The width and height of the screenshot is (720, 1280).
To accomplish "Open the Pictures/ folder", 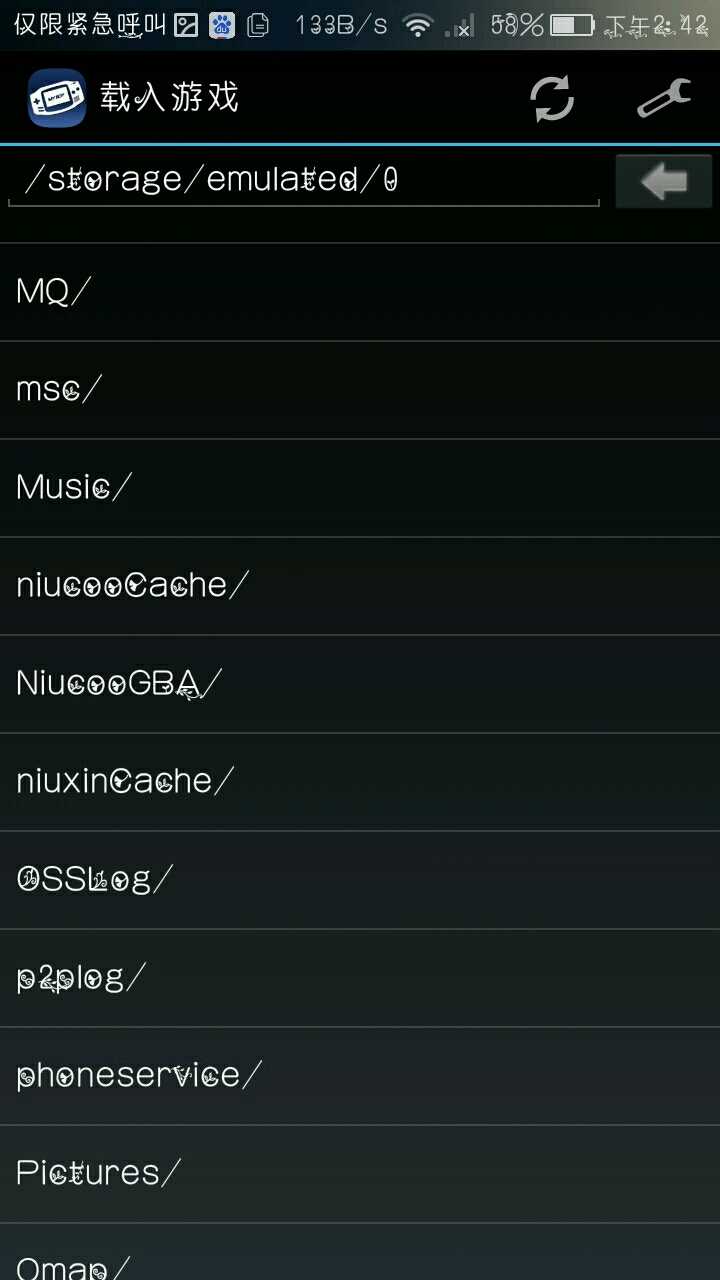I will pos(360,1174).
